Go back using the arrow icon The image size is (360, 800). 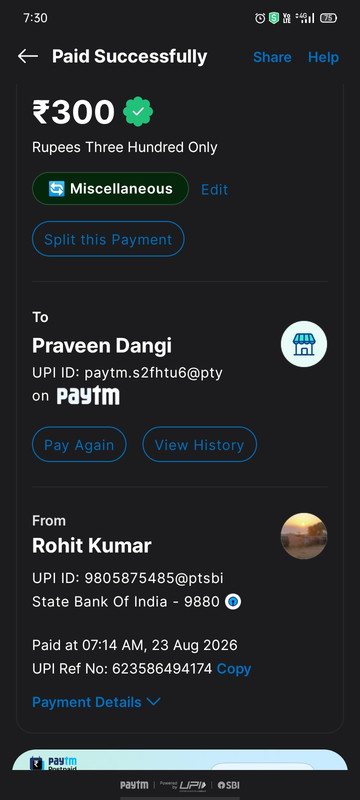click(x=28, y=56)
